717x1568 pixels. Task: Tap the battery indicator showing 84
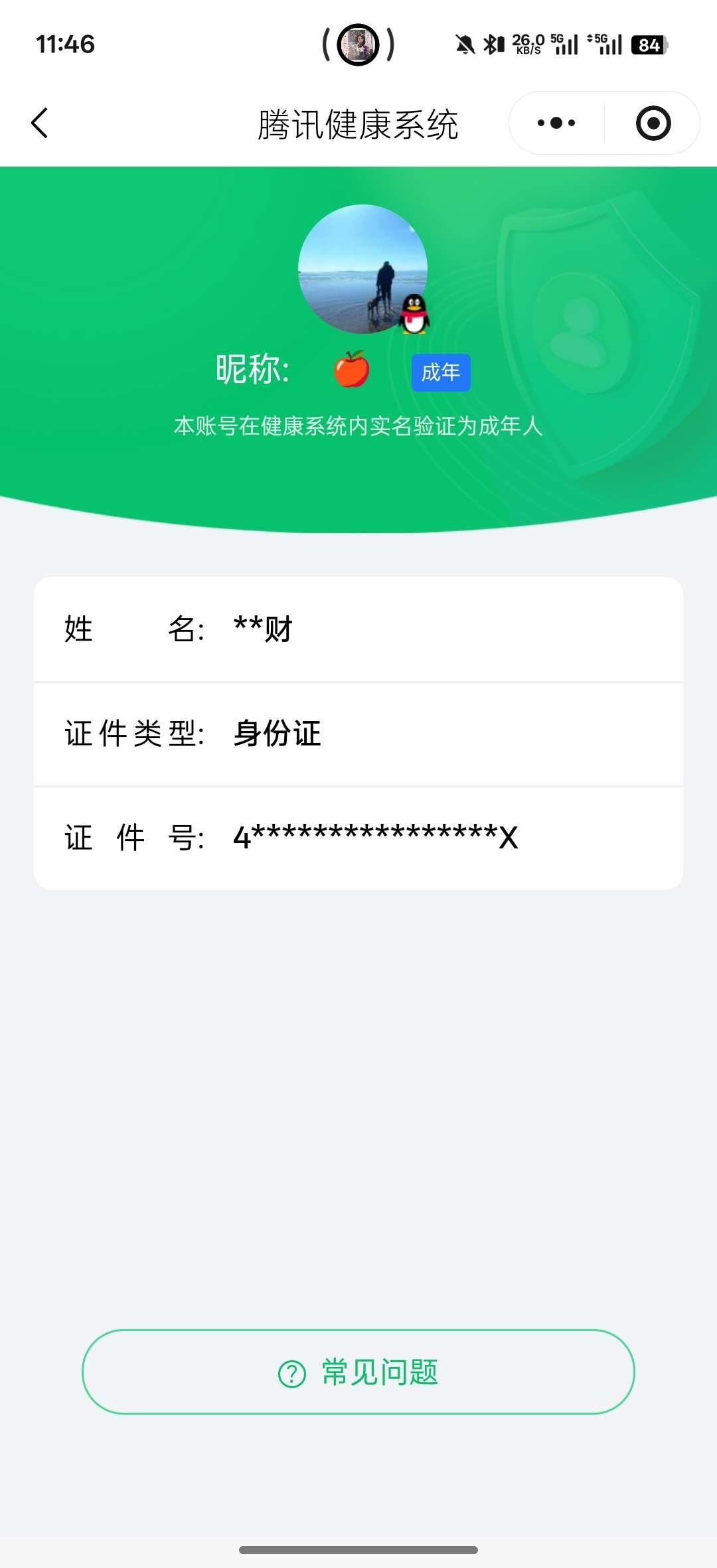point(647,44)
